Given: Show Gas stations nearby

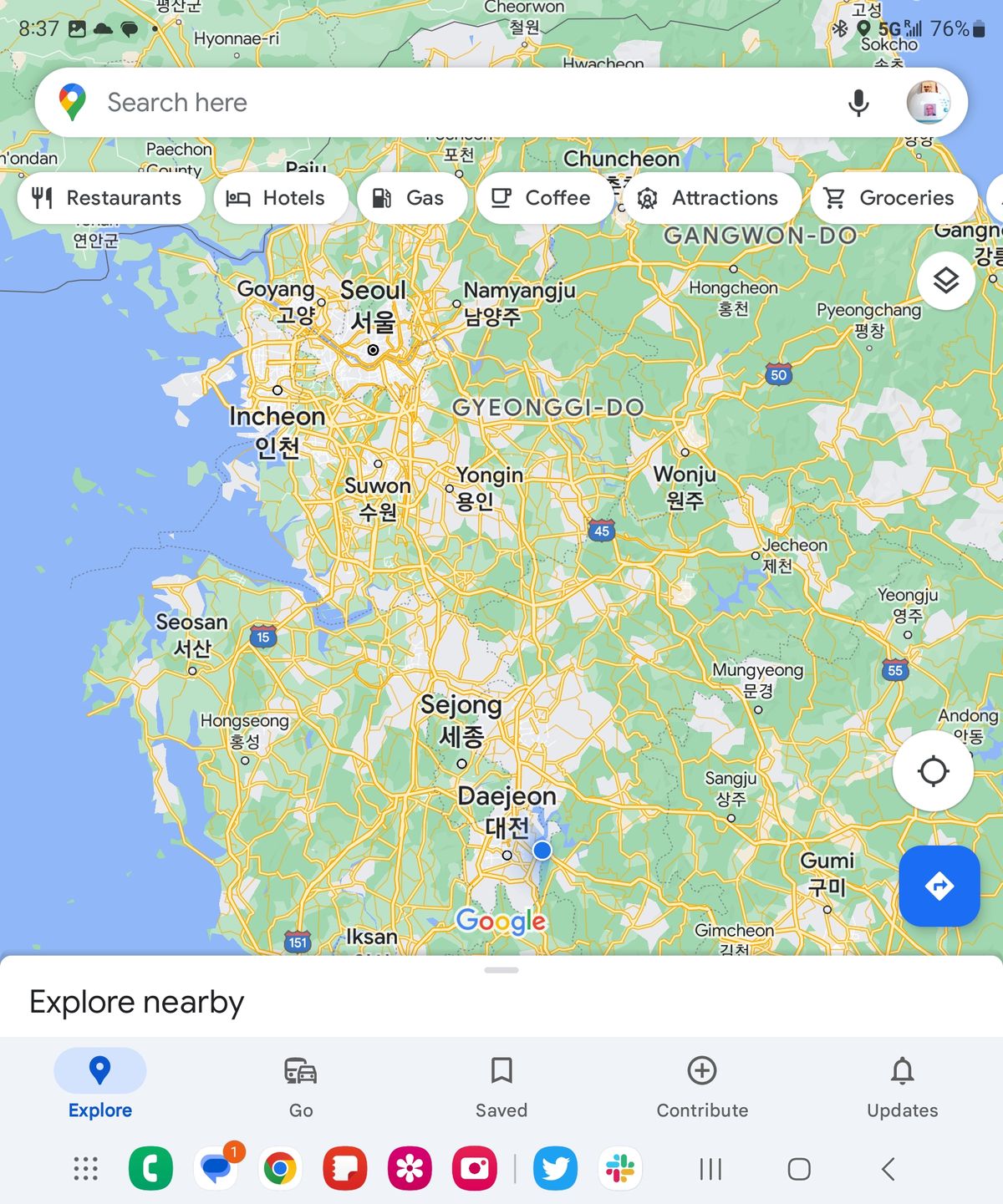Looking at the screenshot, I should pos(410,198).
